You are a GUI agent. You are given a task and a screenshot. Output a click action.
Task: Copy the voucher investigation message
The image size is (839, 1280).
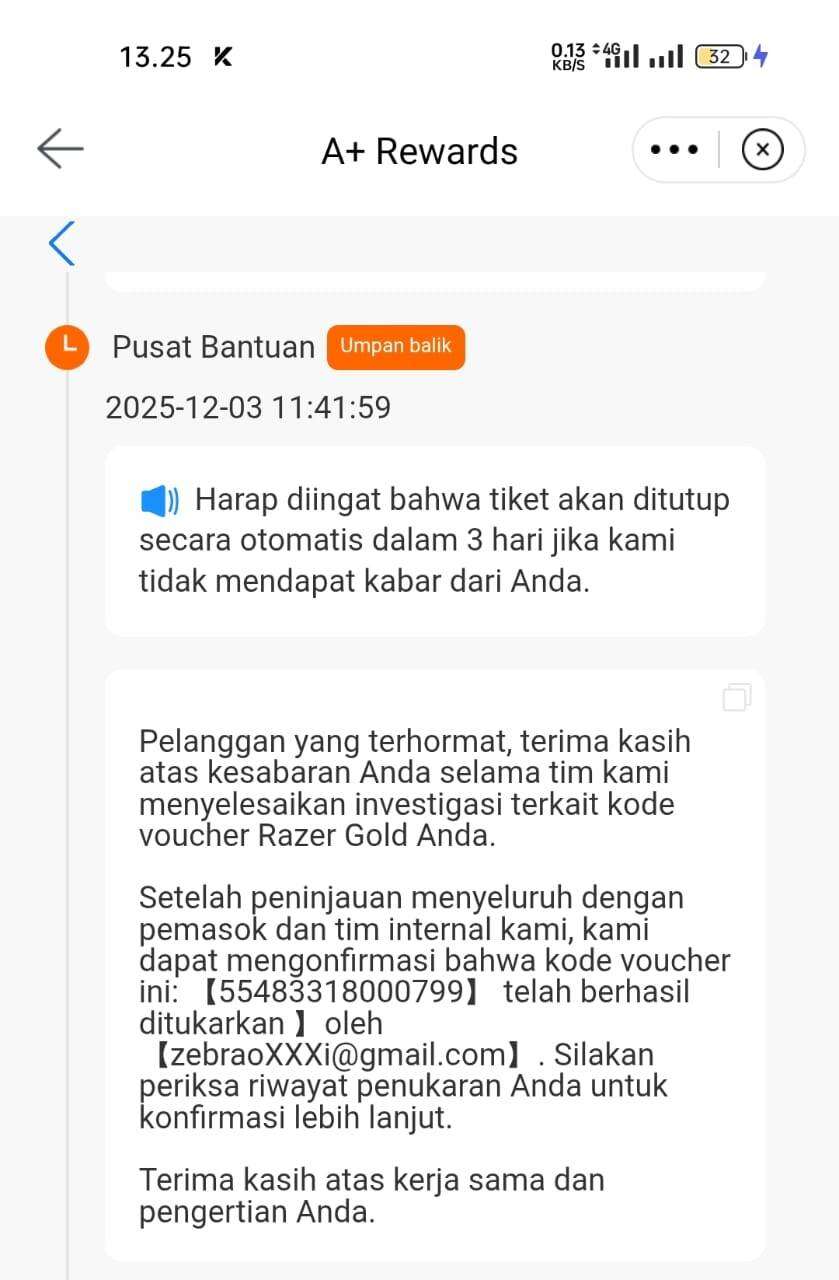pos(736,697)
